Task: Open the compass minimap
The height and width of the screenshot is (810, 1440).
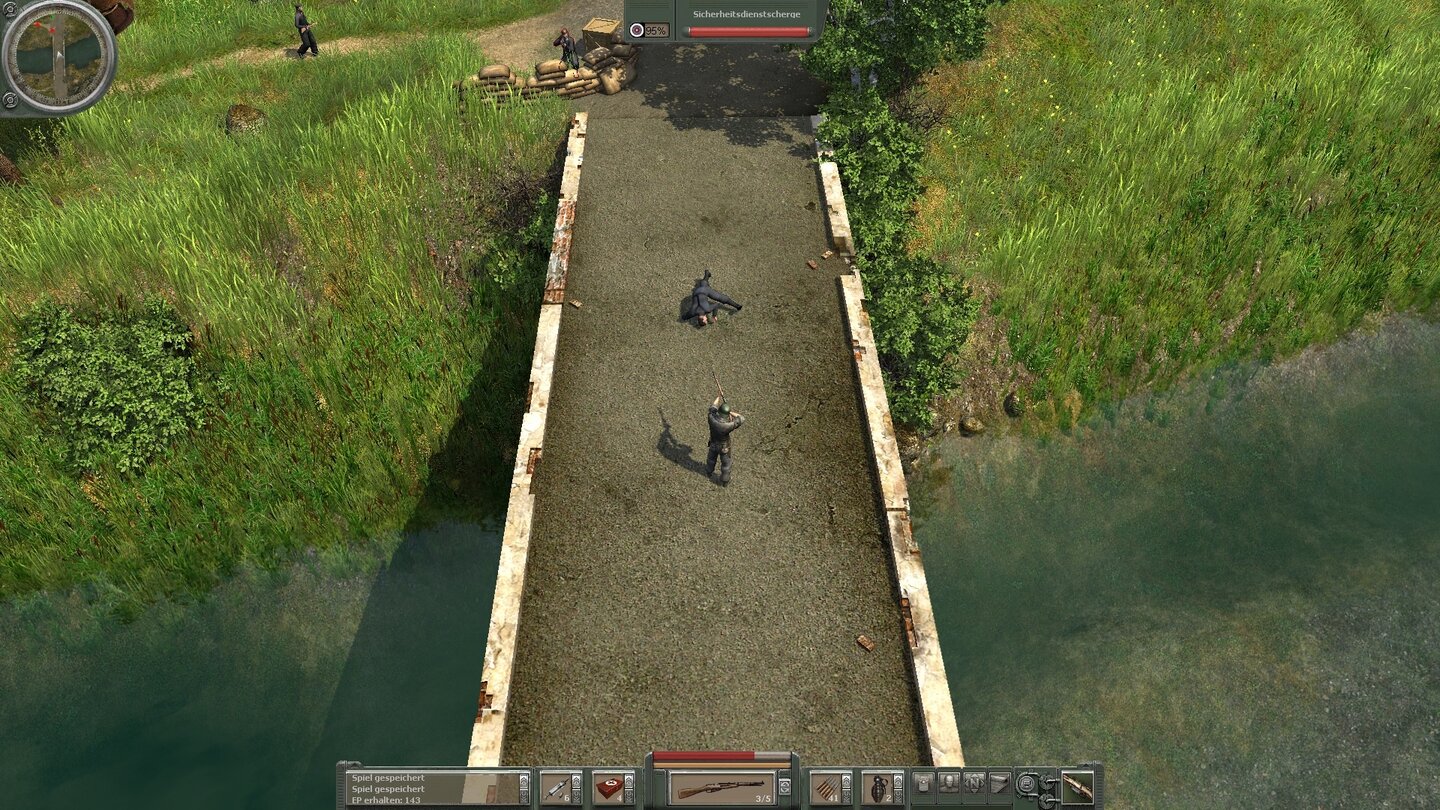Action: [57, 55]
